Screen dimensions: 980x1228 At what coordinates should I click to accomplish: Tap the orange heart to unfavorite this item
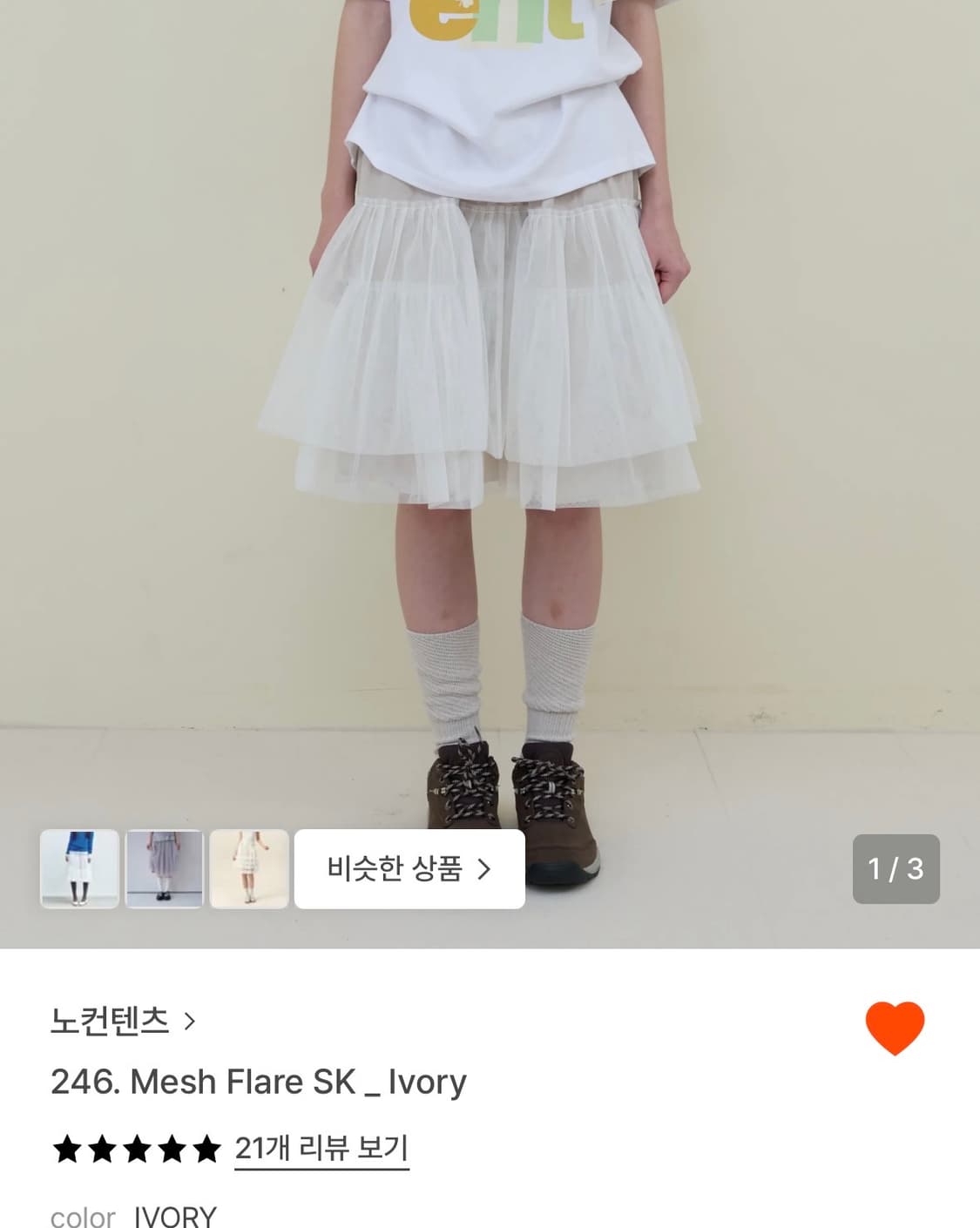(x=896, y=1027)
